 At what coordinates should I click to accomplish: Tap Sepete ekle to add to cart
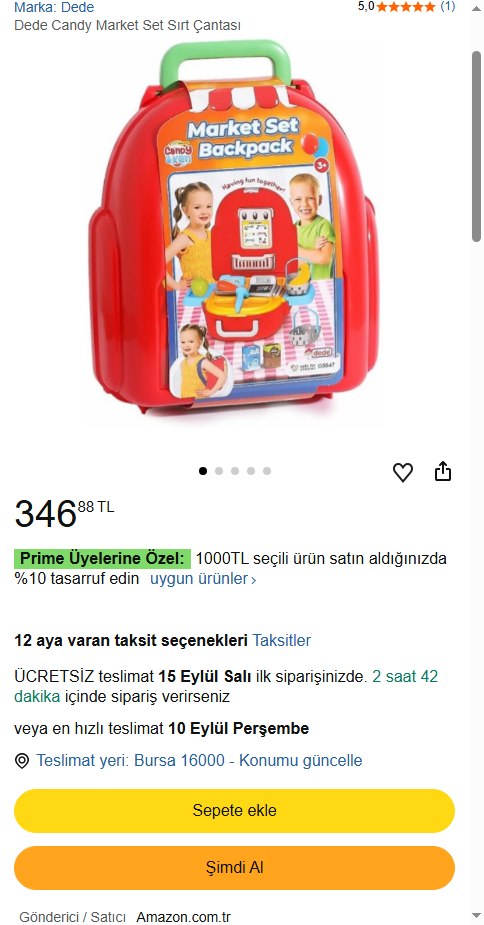(x=234, y=811)
